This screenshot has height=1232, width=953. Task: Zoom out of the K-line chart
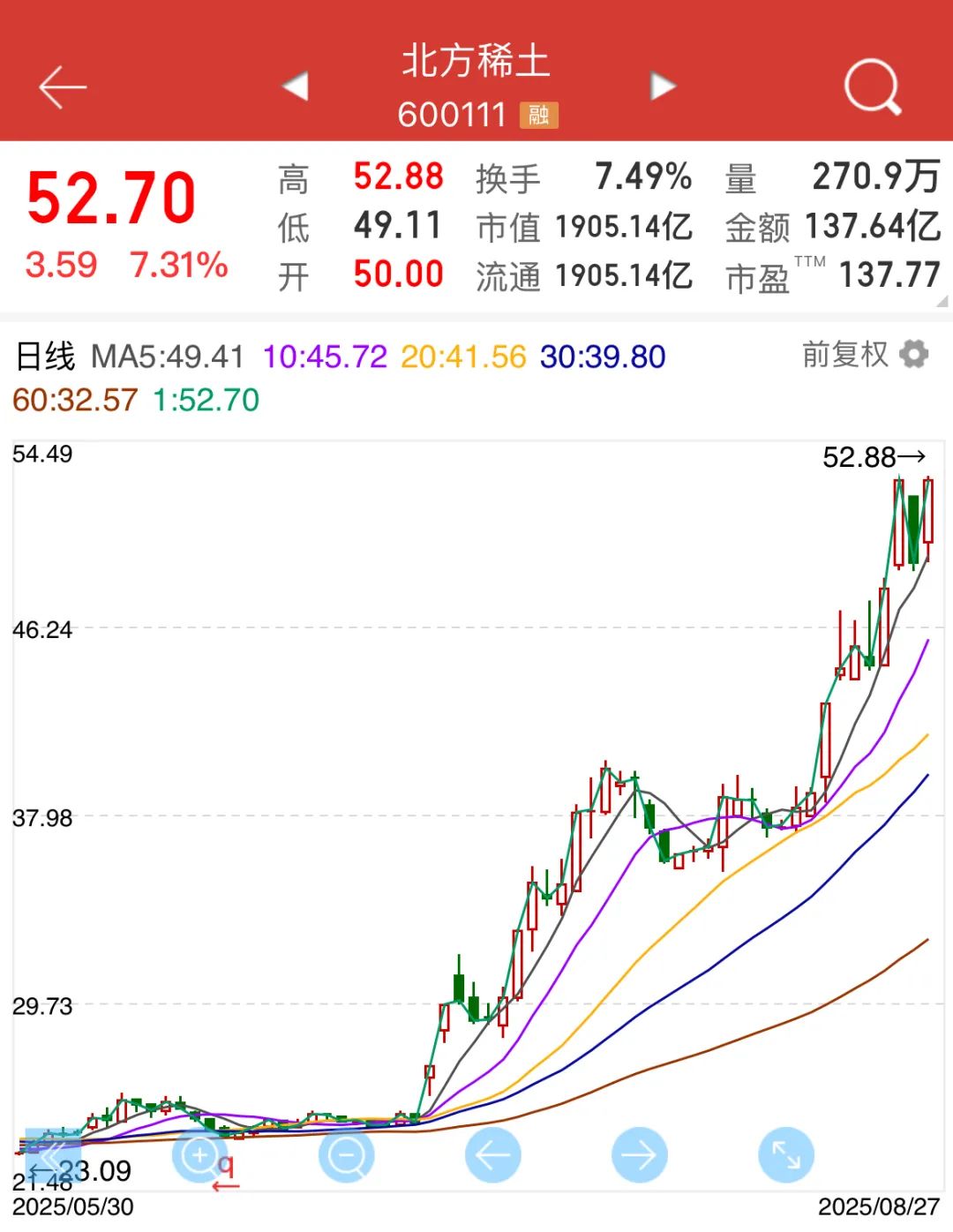pyautogui.click(x=346, y=1154)
